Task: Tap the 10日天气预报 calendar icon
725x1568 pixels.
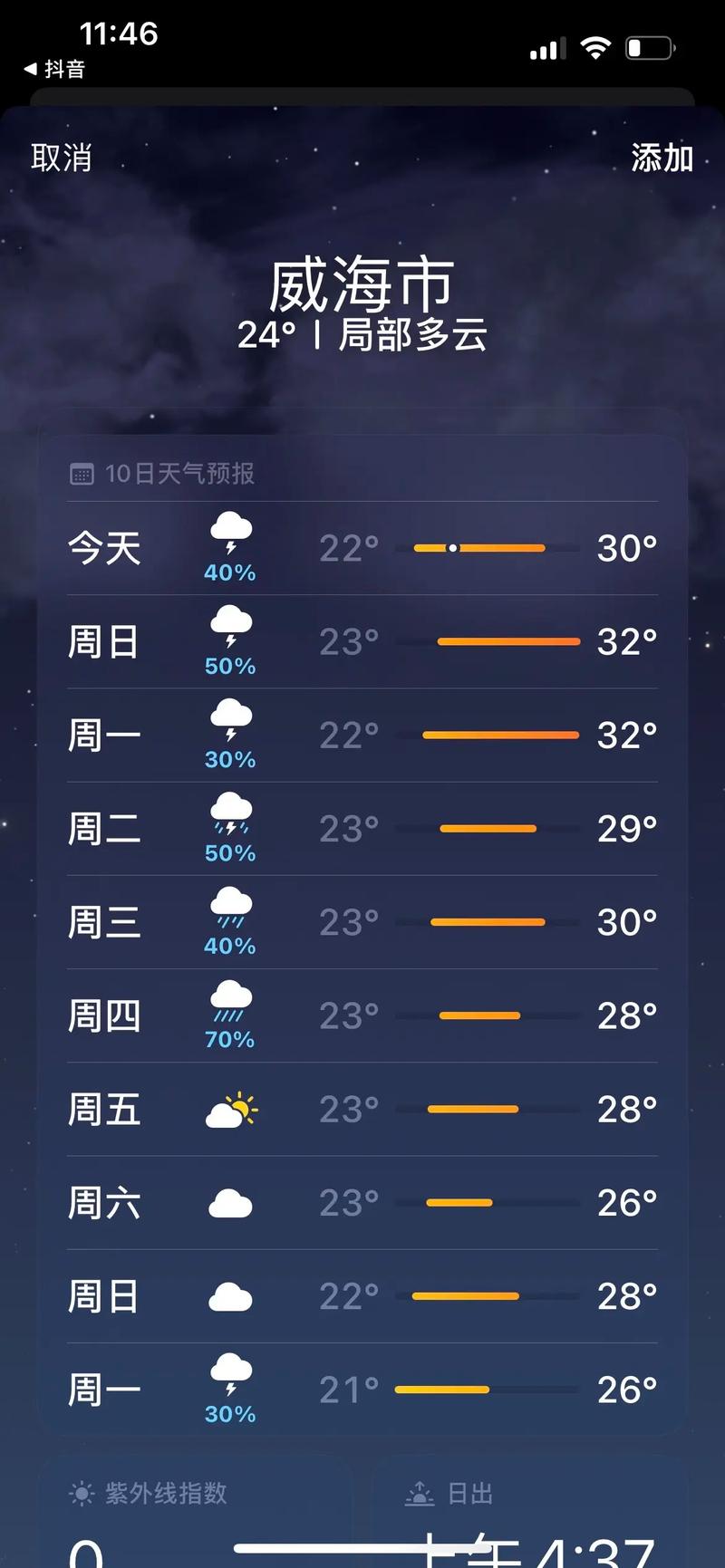Action: 82,473
